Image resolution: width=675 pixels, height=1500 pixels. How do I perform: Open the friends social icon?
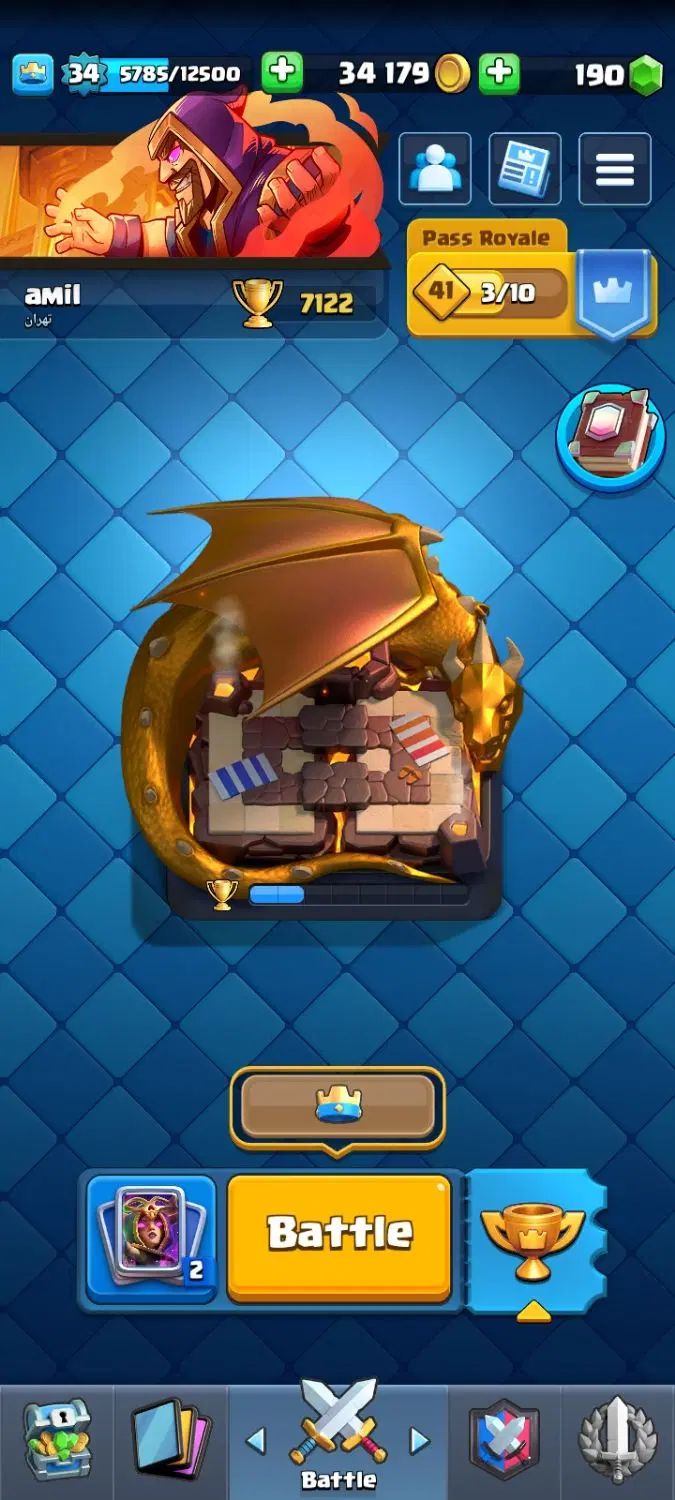(x=435, y=169)
